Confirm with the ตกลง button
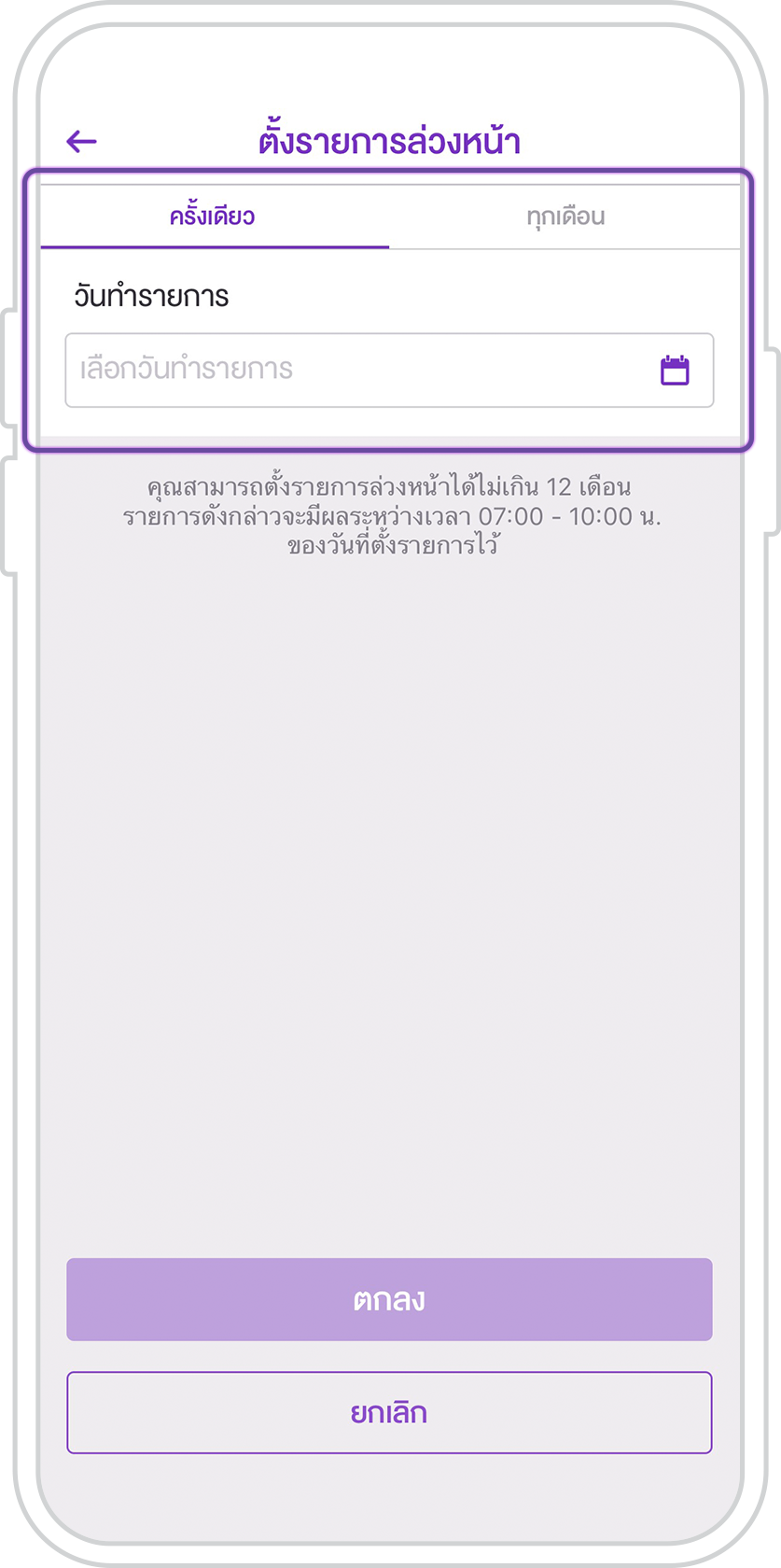 [x=389, y=1299]
